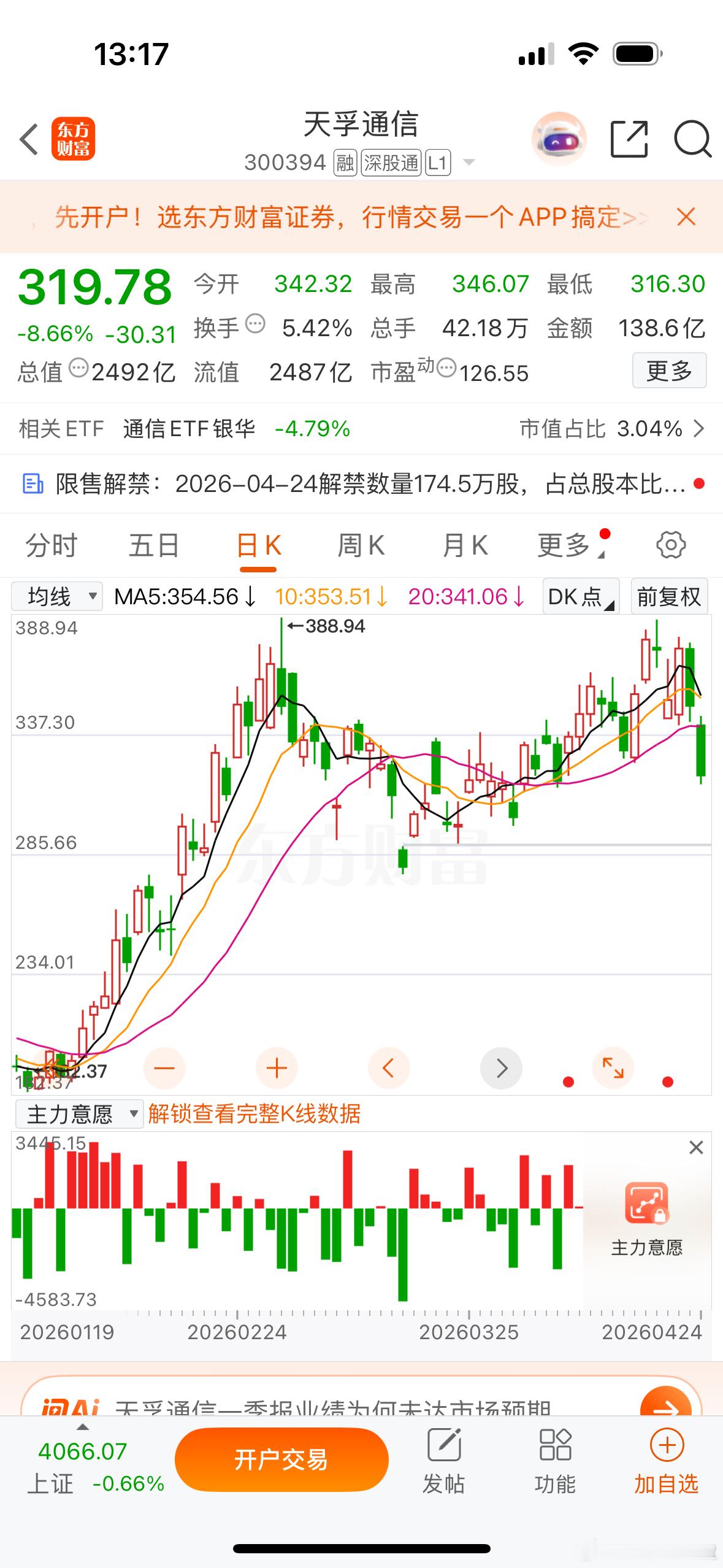
Task: Select the 月K chart tab
Action: click(465, 545)
